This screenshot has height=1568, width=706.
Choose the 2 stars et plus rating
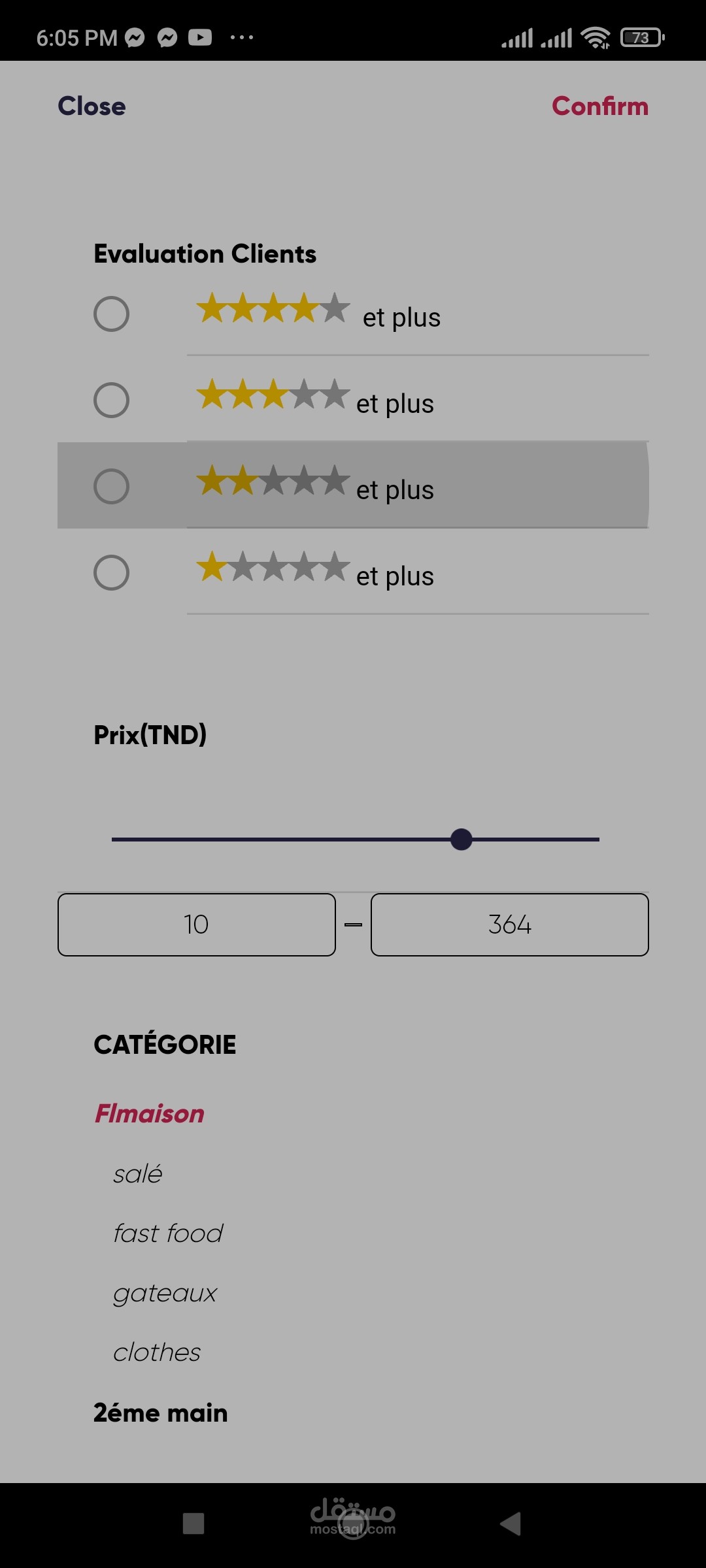[x=111, y=487]
